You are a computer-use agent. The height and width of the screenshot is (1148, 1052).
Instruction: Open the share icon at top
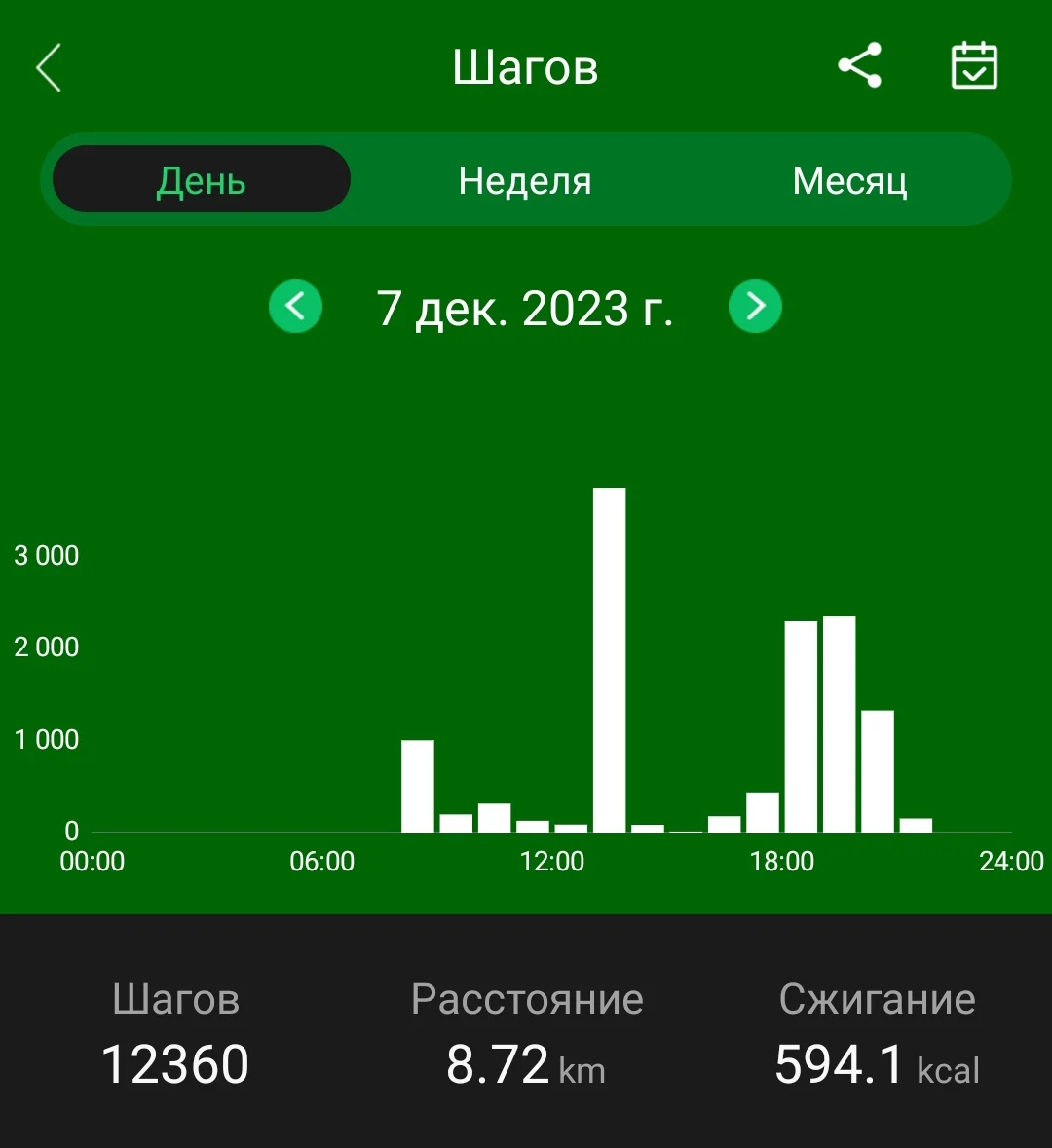(x=861, y=66)
